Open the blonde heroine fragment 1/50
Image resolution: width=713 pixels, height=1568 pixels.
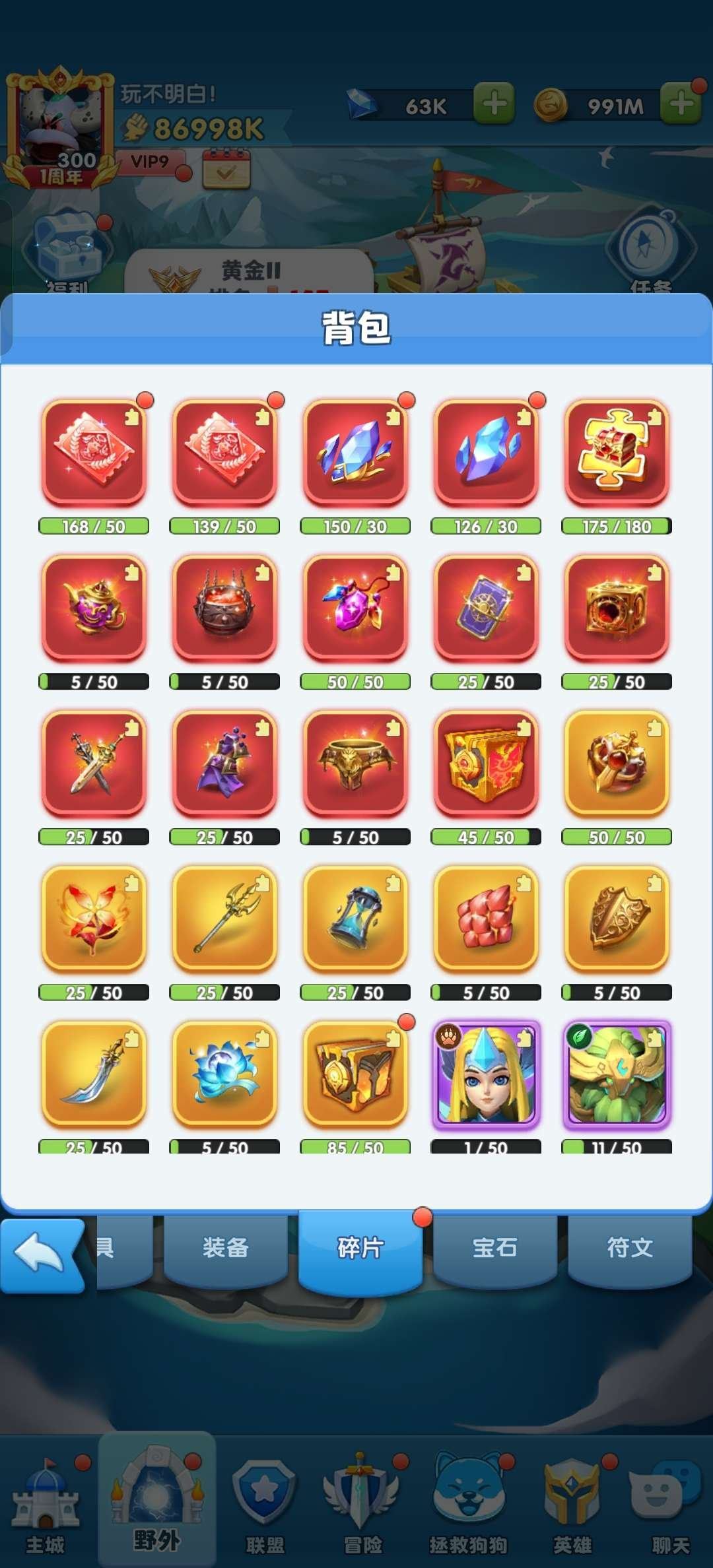(486, 1074)
